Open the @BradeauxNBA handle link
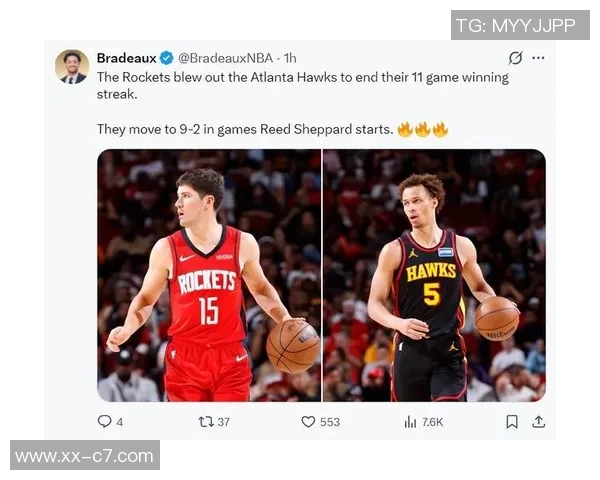This screenshot has height=480, width=600. pyautogui.click(x=227, y=58)
